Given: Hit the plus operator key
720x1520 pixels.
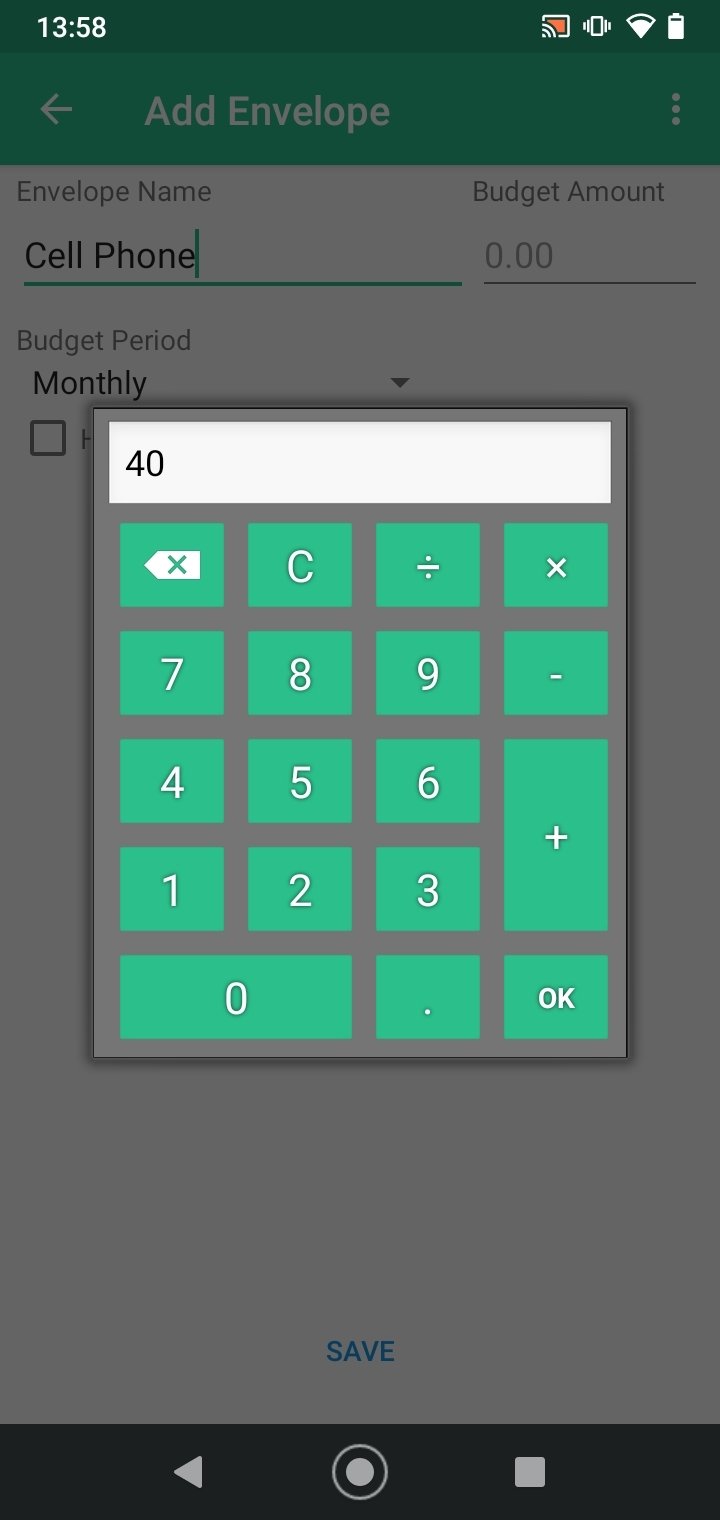Looking at the screenshot, I should [556, 835].
